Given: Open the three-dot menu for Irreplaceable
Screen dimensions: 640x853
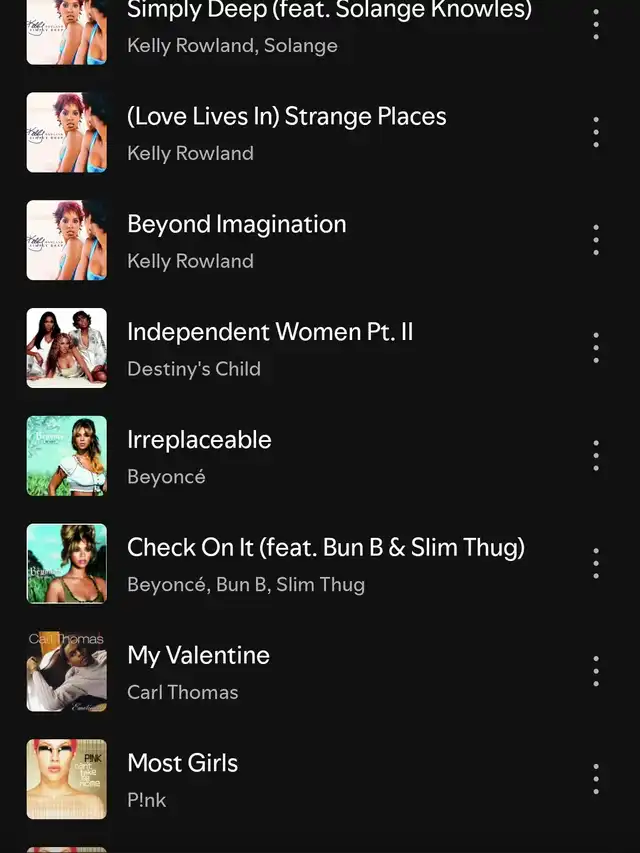Looking at the screenshot, I should tap(596, 456).
